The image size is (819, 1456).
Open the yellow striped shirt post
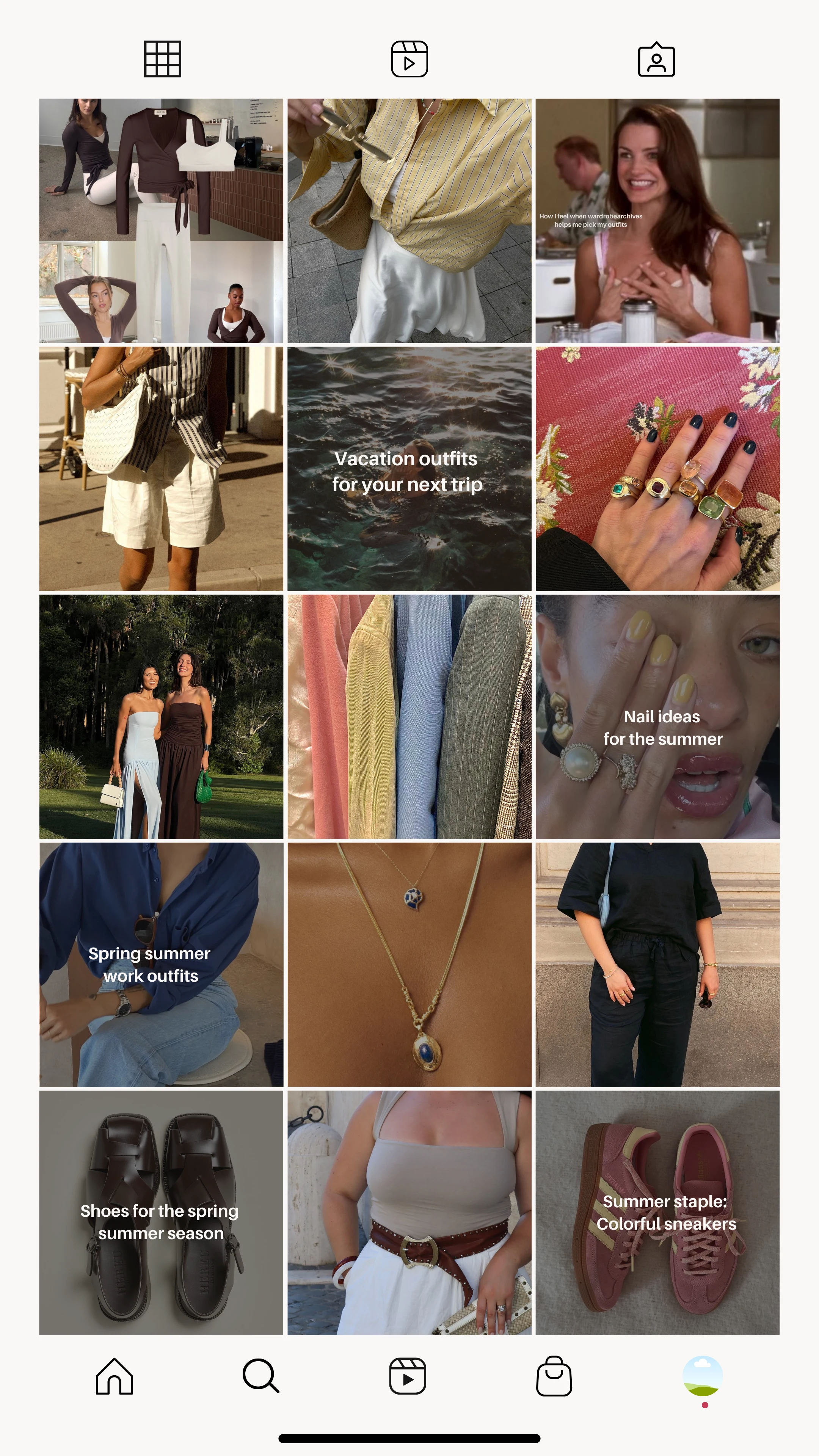tap(409, 220)
